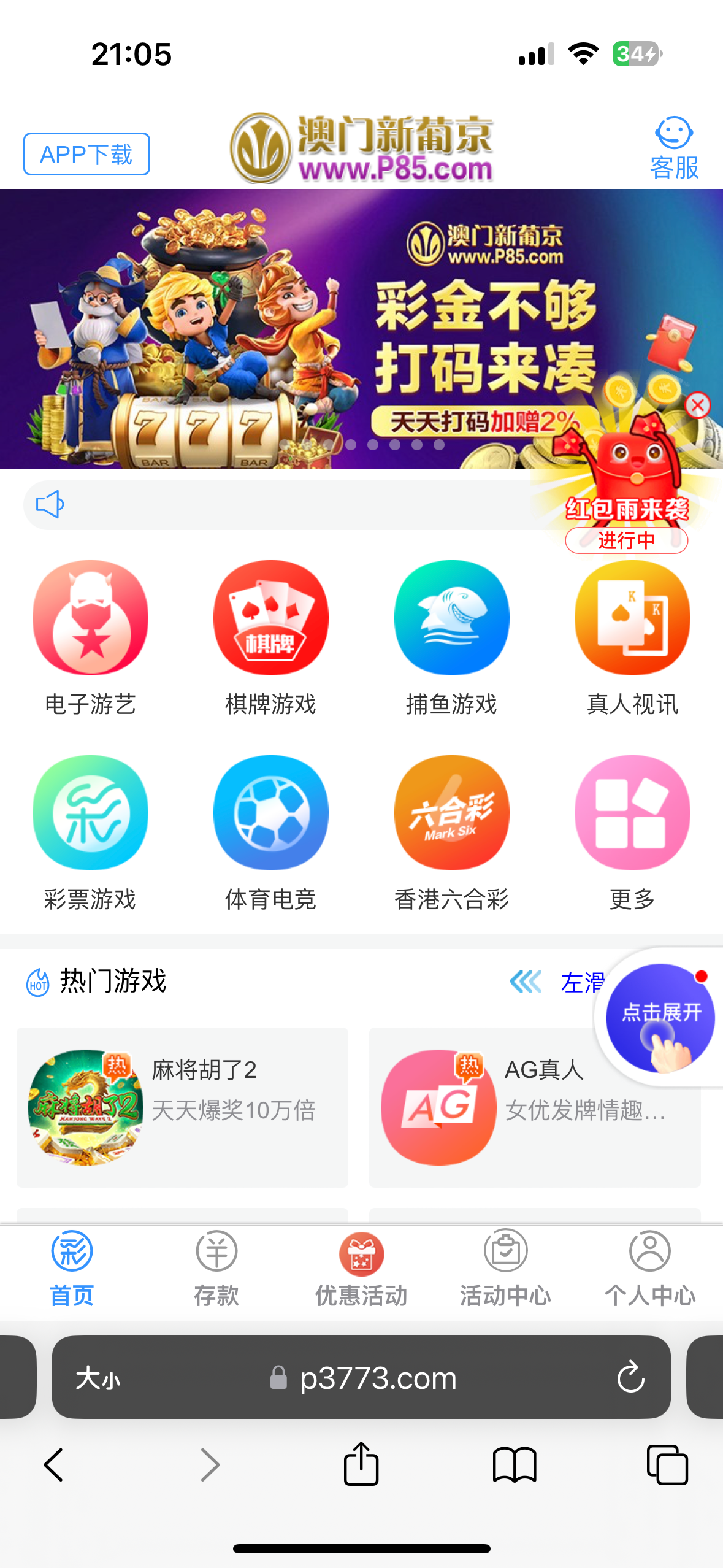Tap the APP下载 button
Viewport: 723px width, 1568px height.
coord(86,154)
